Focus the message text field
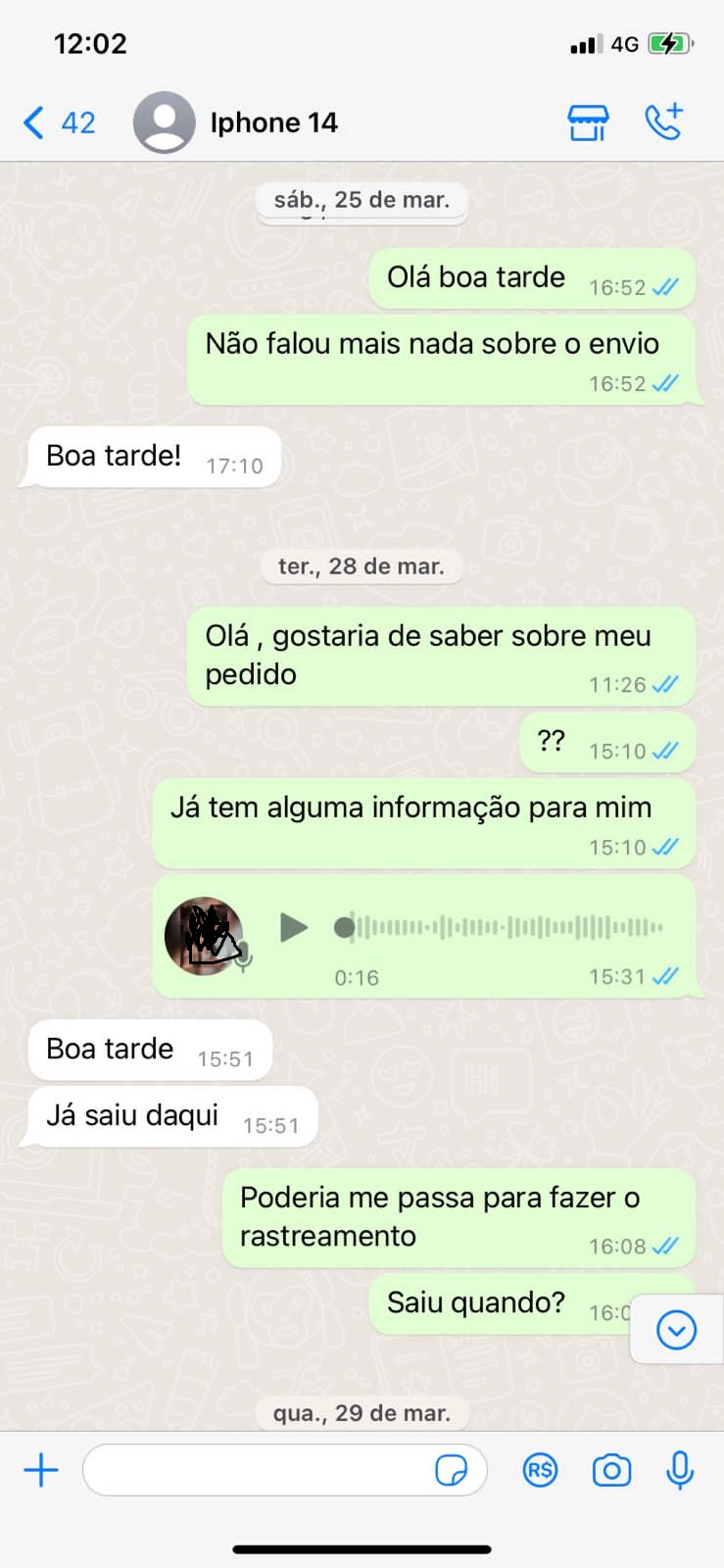This screenshot has height=1568, width=724. point(255,1470)
